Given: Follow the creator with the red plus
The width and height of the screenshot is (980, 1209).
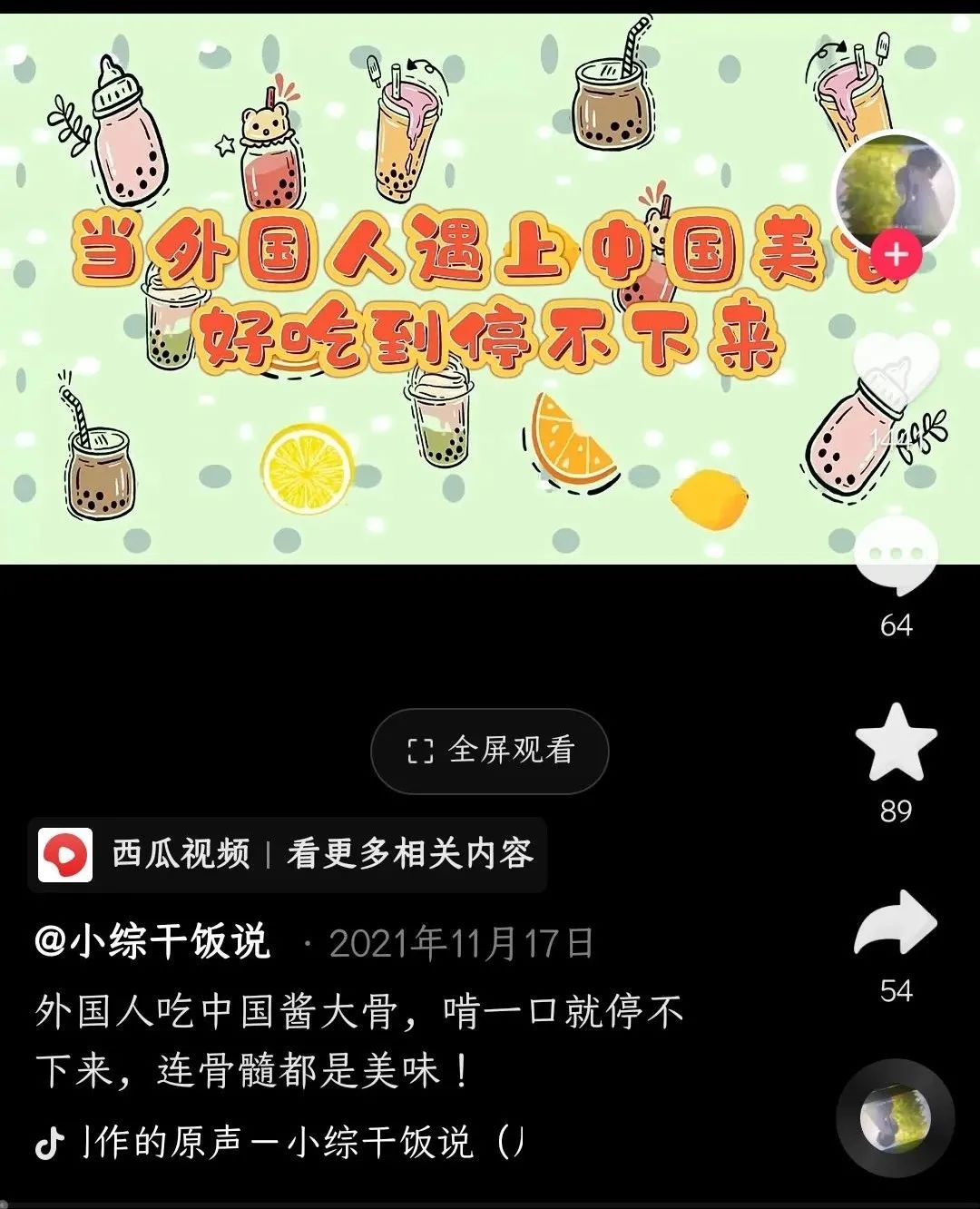Looking at the screenshot, I should (x=897, y=254).
